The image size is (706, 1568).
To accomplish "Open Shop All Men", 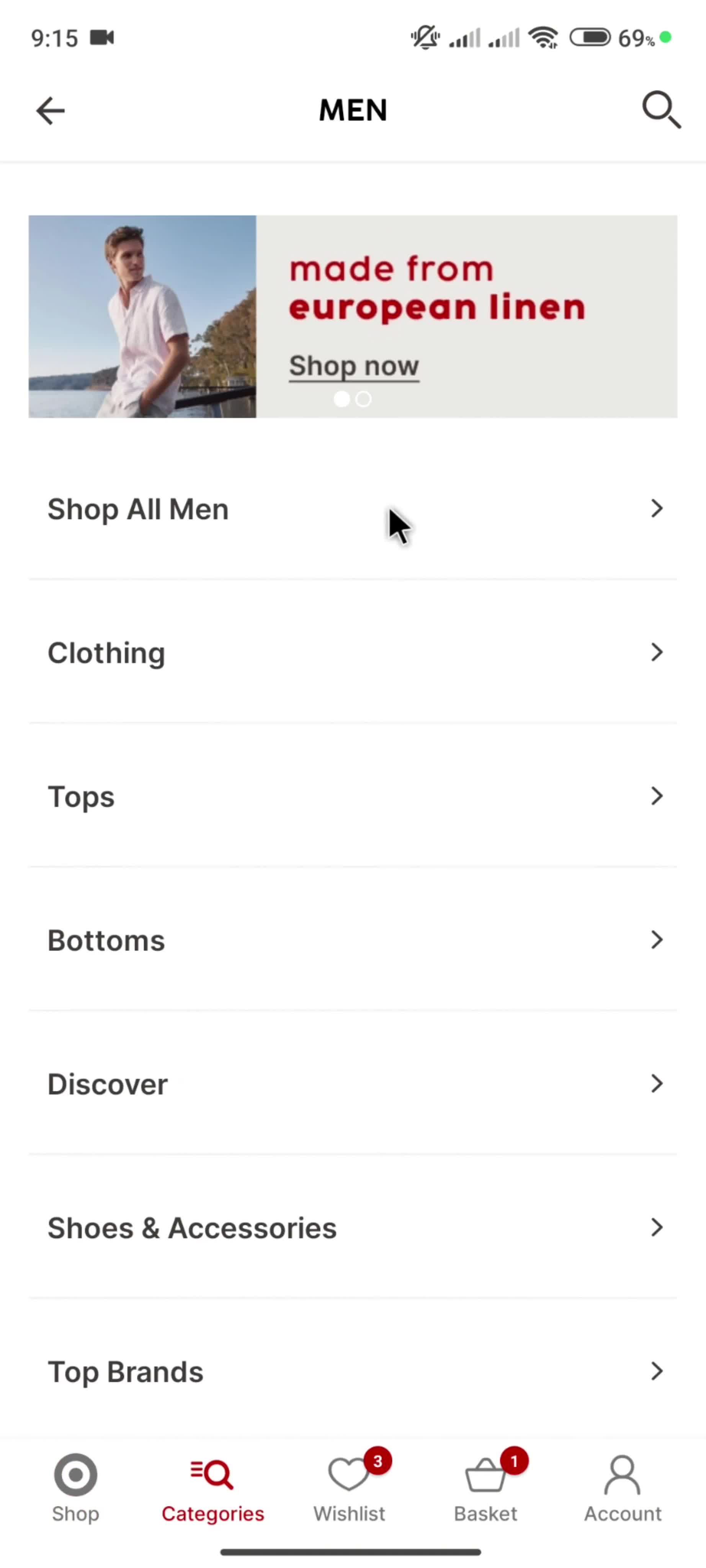I will pyautogui.click(x=353, y=509).
